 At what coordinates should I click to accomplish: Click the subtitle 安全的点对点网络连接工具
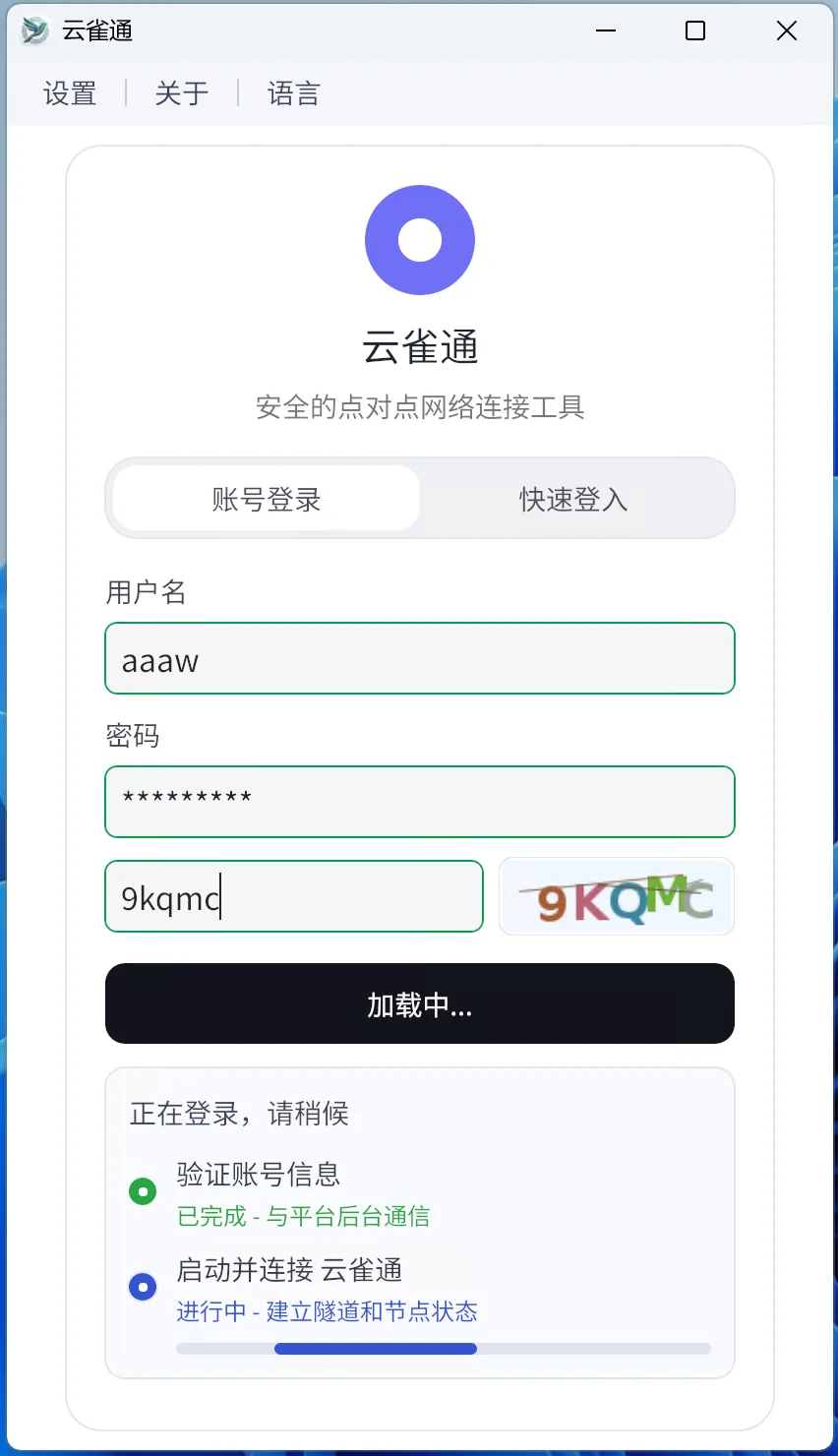420,408
